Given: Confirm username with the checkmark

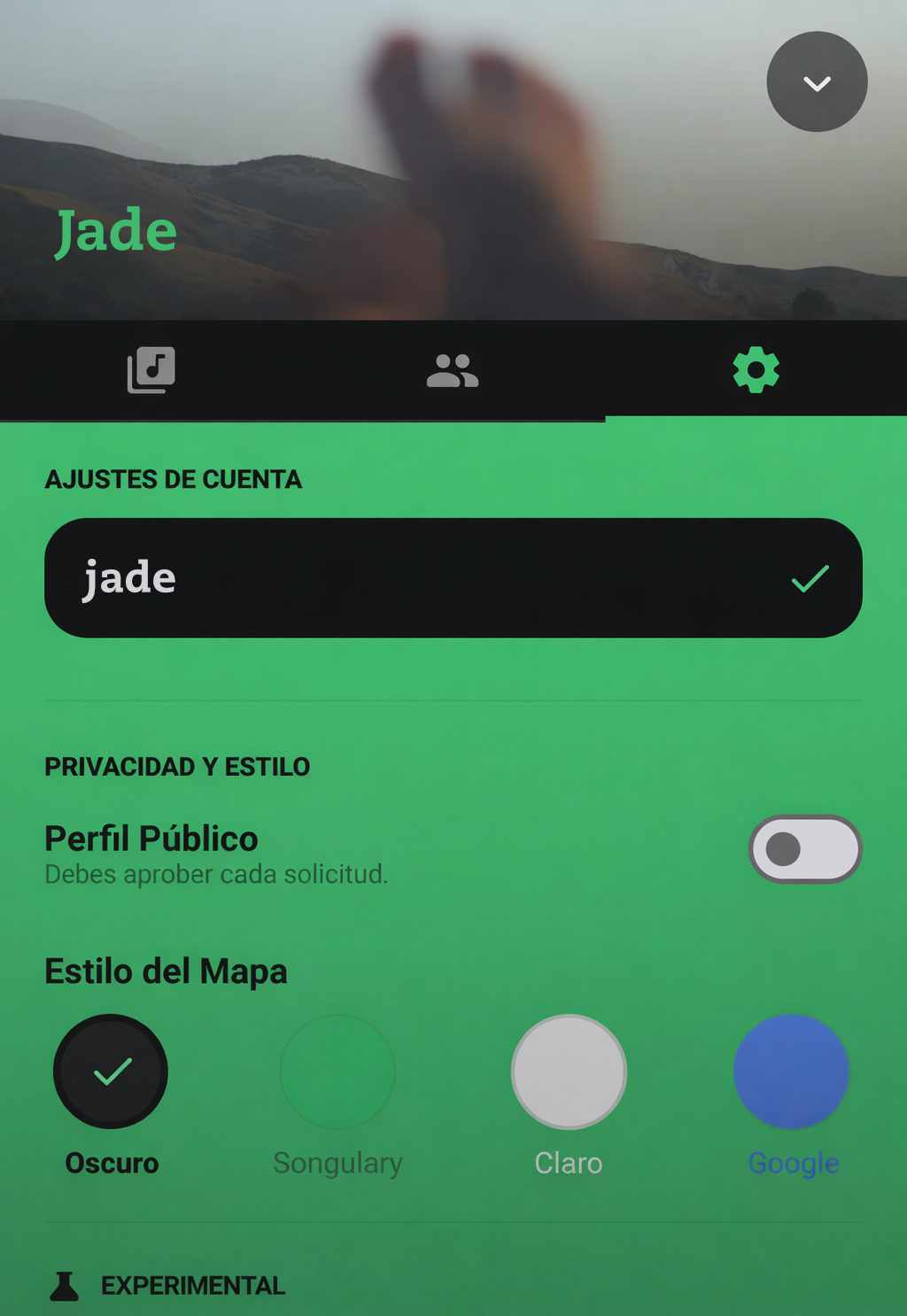Looking at the screenshot, I should pyautogui.click(x=810, y=578).
